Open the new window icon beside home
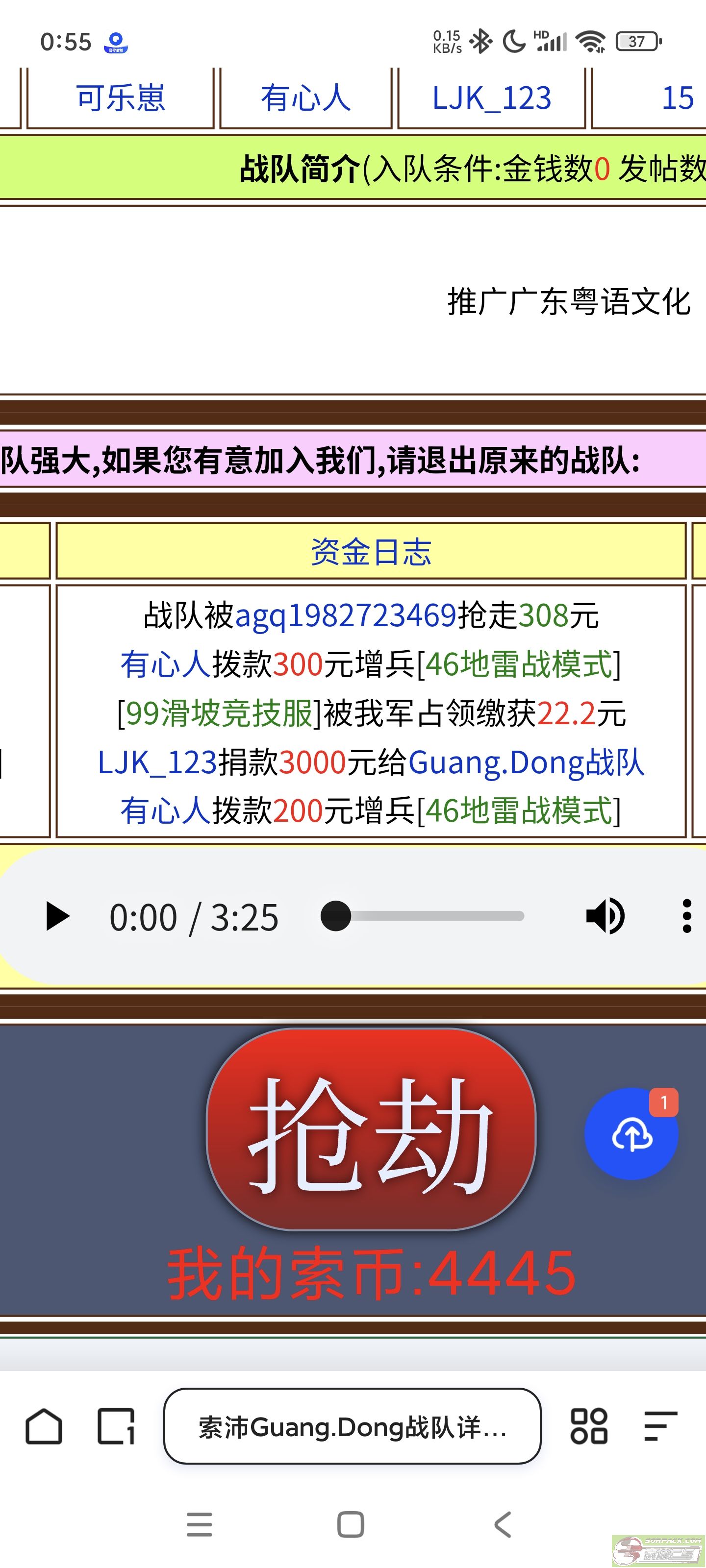 (116, 1426)
